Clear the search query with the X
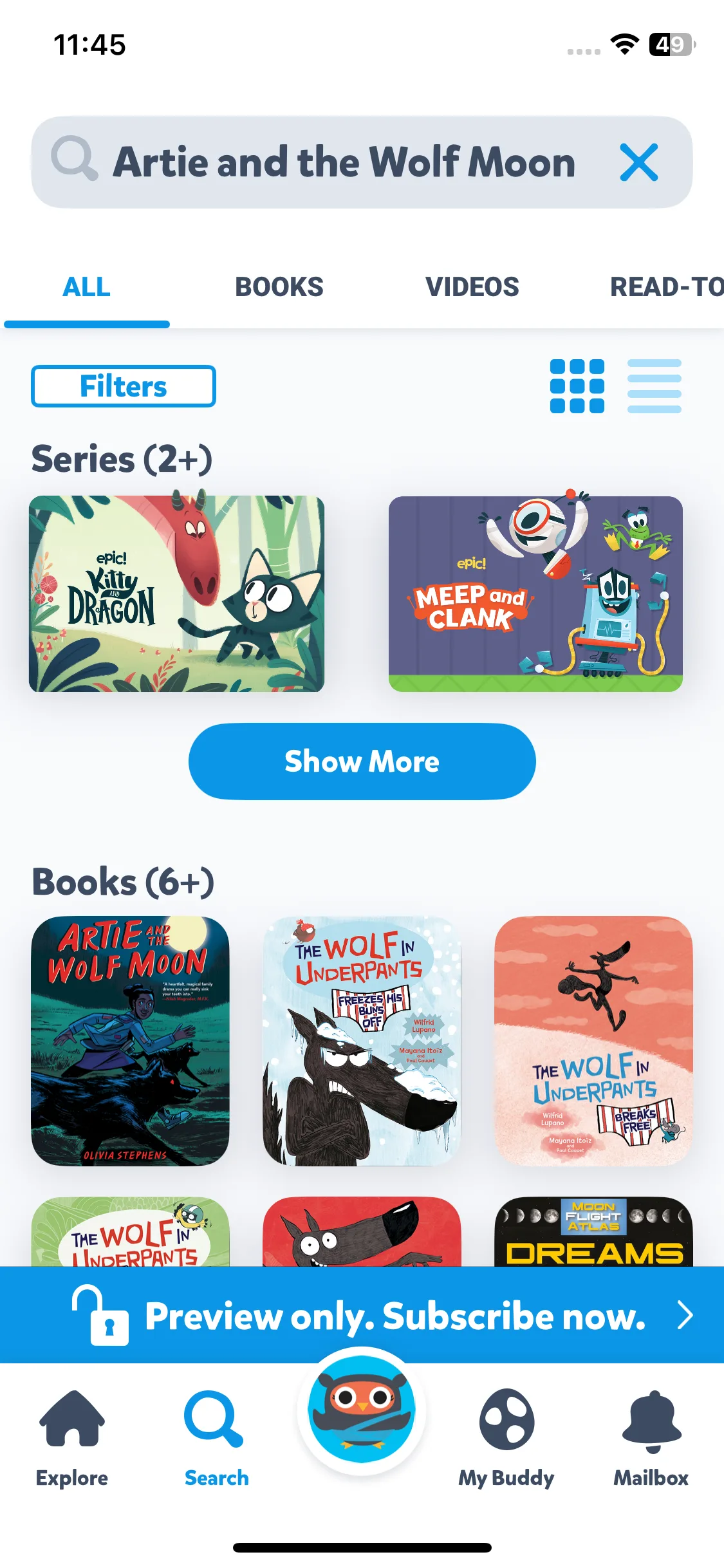The width and height of the screenshot is (724, 1568). coord(638,162)
